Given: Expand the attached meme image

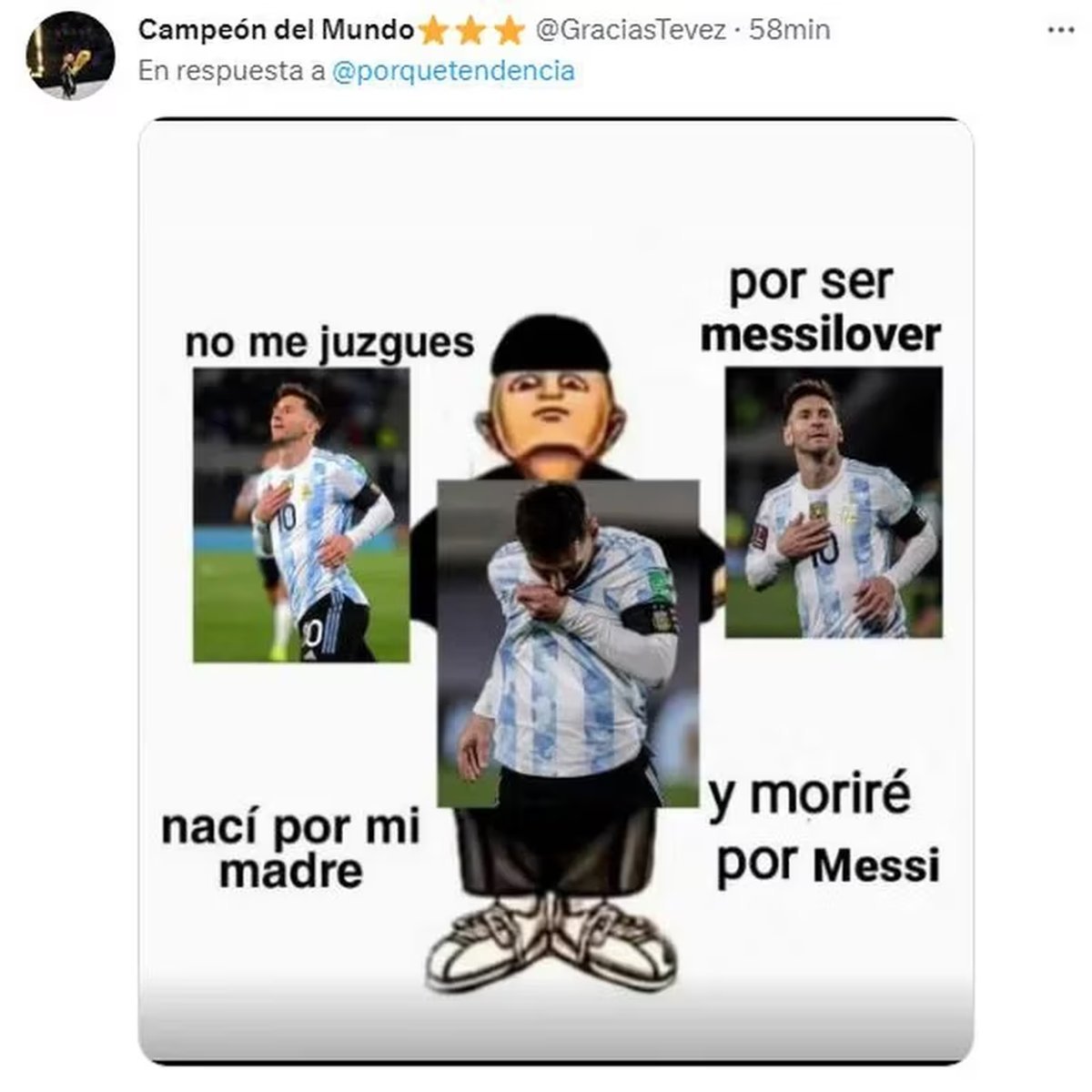Looking at the screenshot, I should 555,591.
